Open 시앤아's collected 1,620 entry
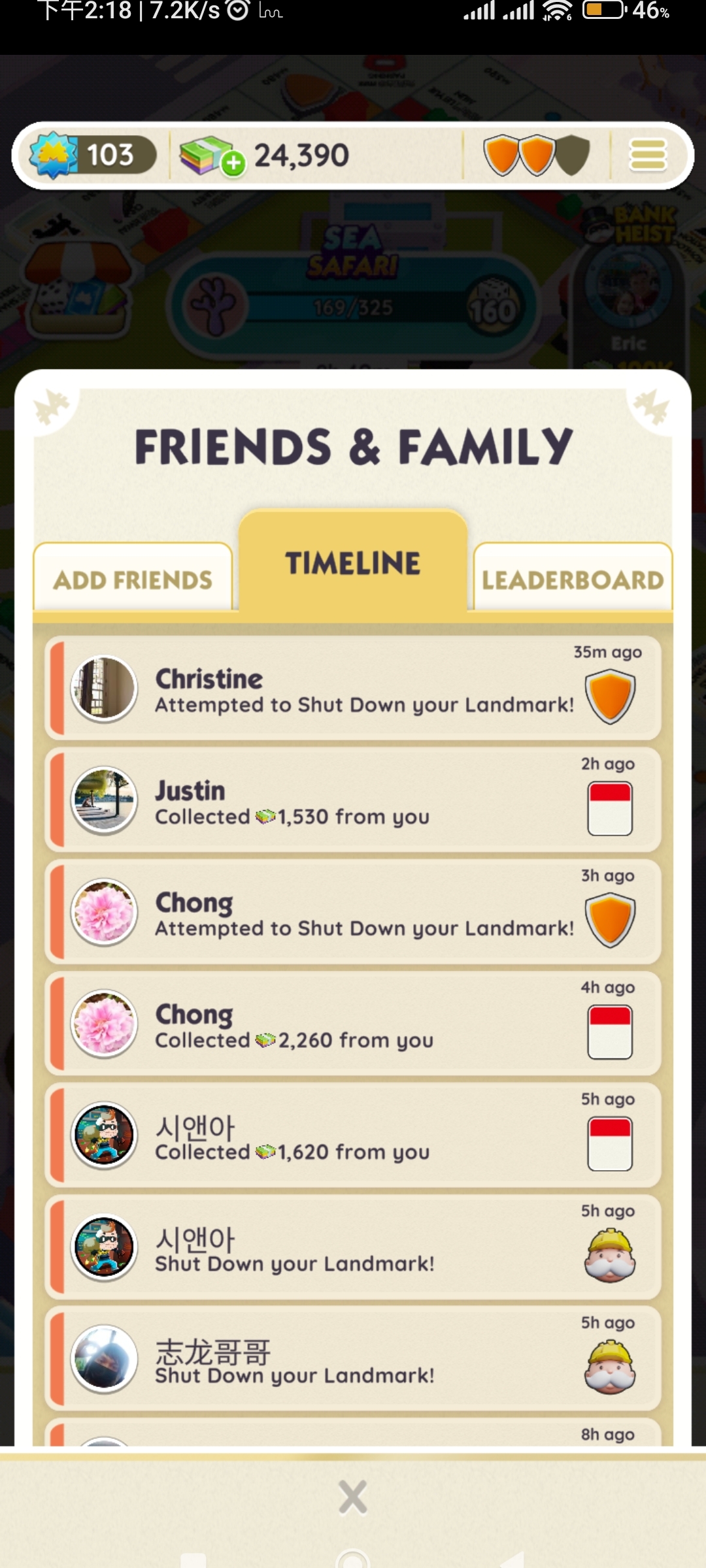Screen dimensions: 706x1568 353,1135
